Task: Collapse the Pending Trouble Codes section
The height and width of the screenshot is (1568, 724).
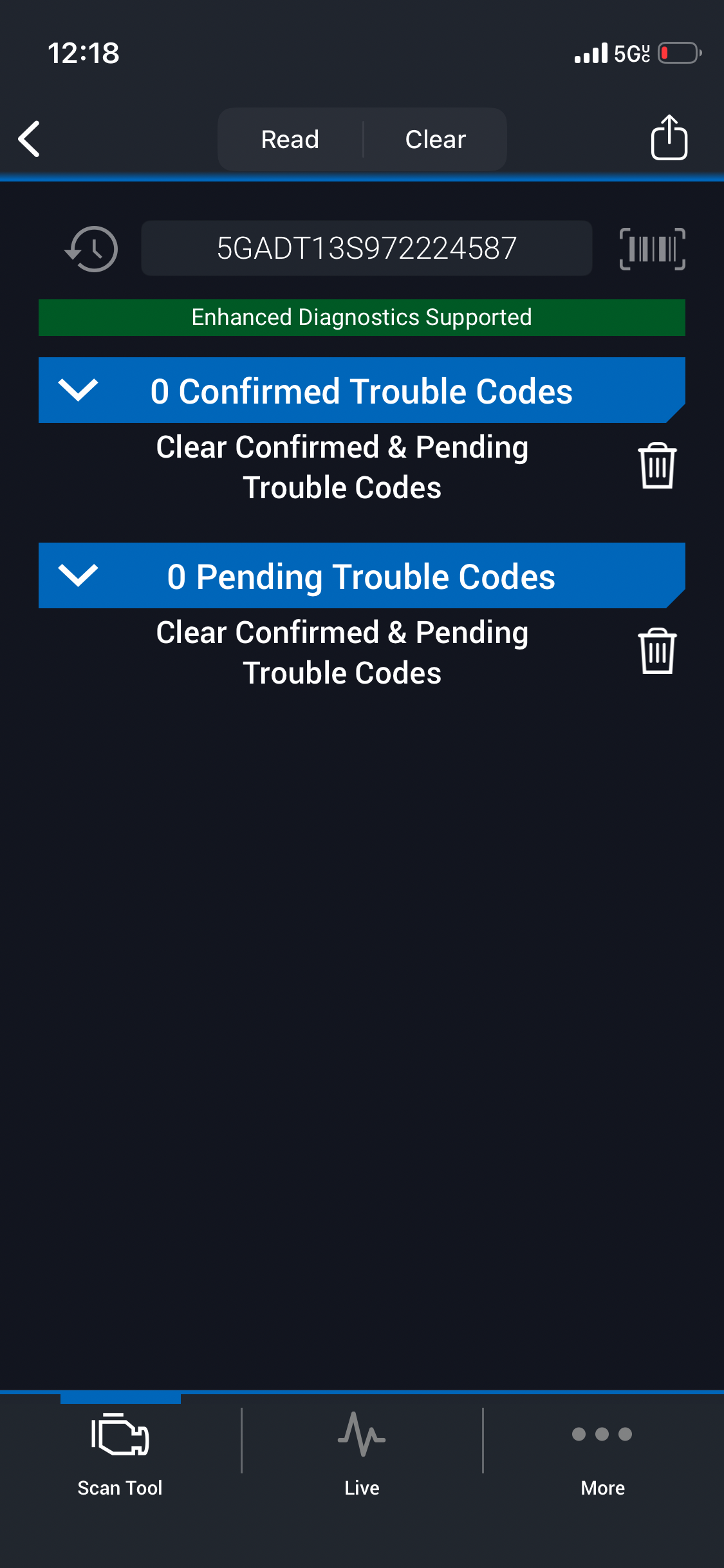Action: click(78, 575)
